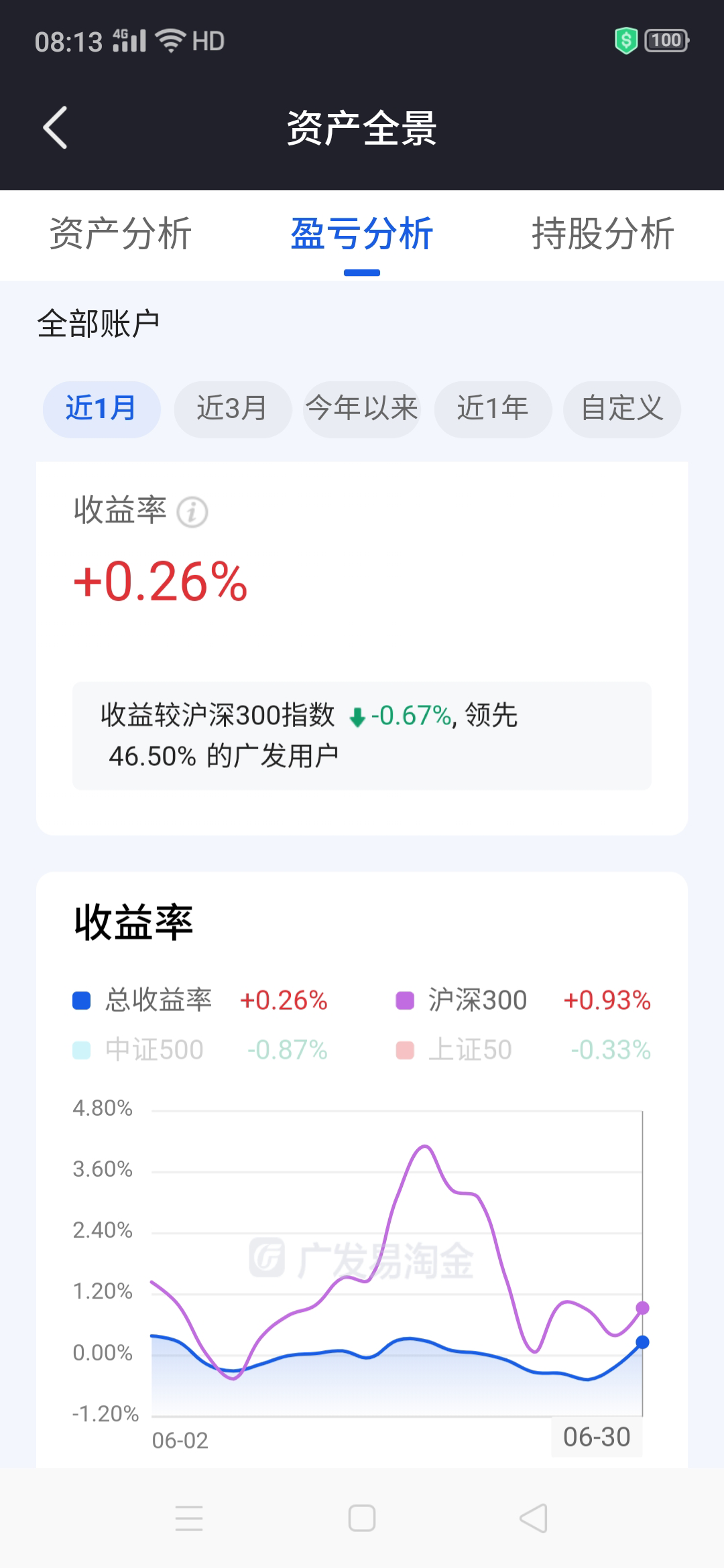
Task: Open the 自定义 date range option
Action: (622, 409)
